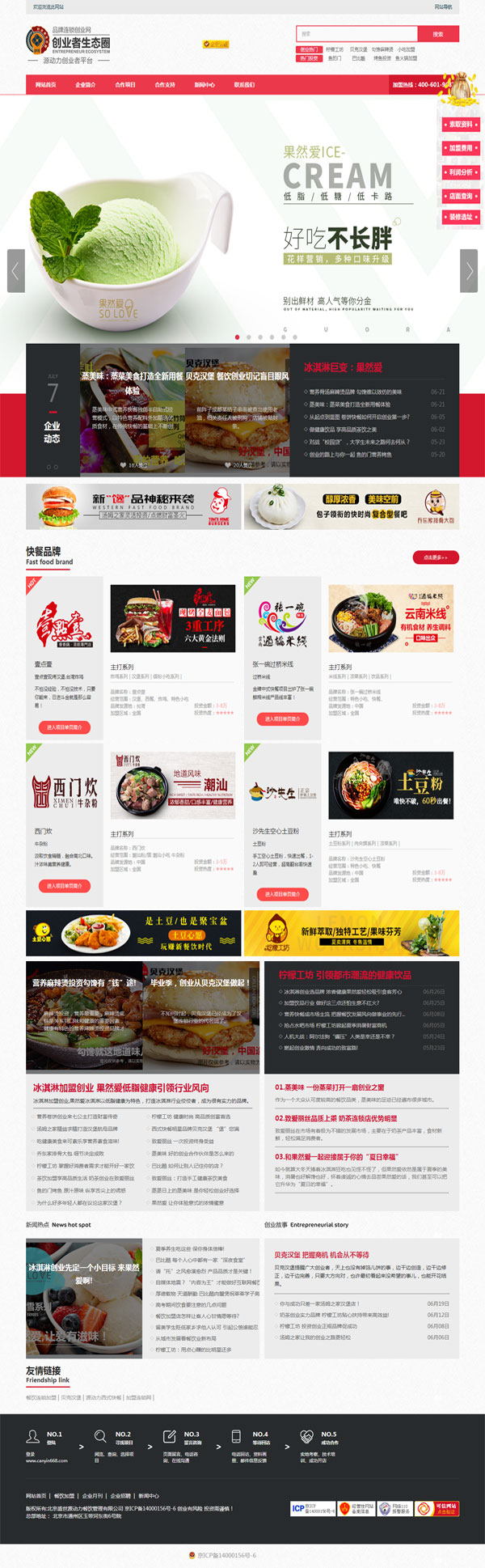Open project intro button under 沙先生空心土豆粉
This screenshot has height=1568, width=485.
point(282,894)
